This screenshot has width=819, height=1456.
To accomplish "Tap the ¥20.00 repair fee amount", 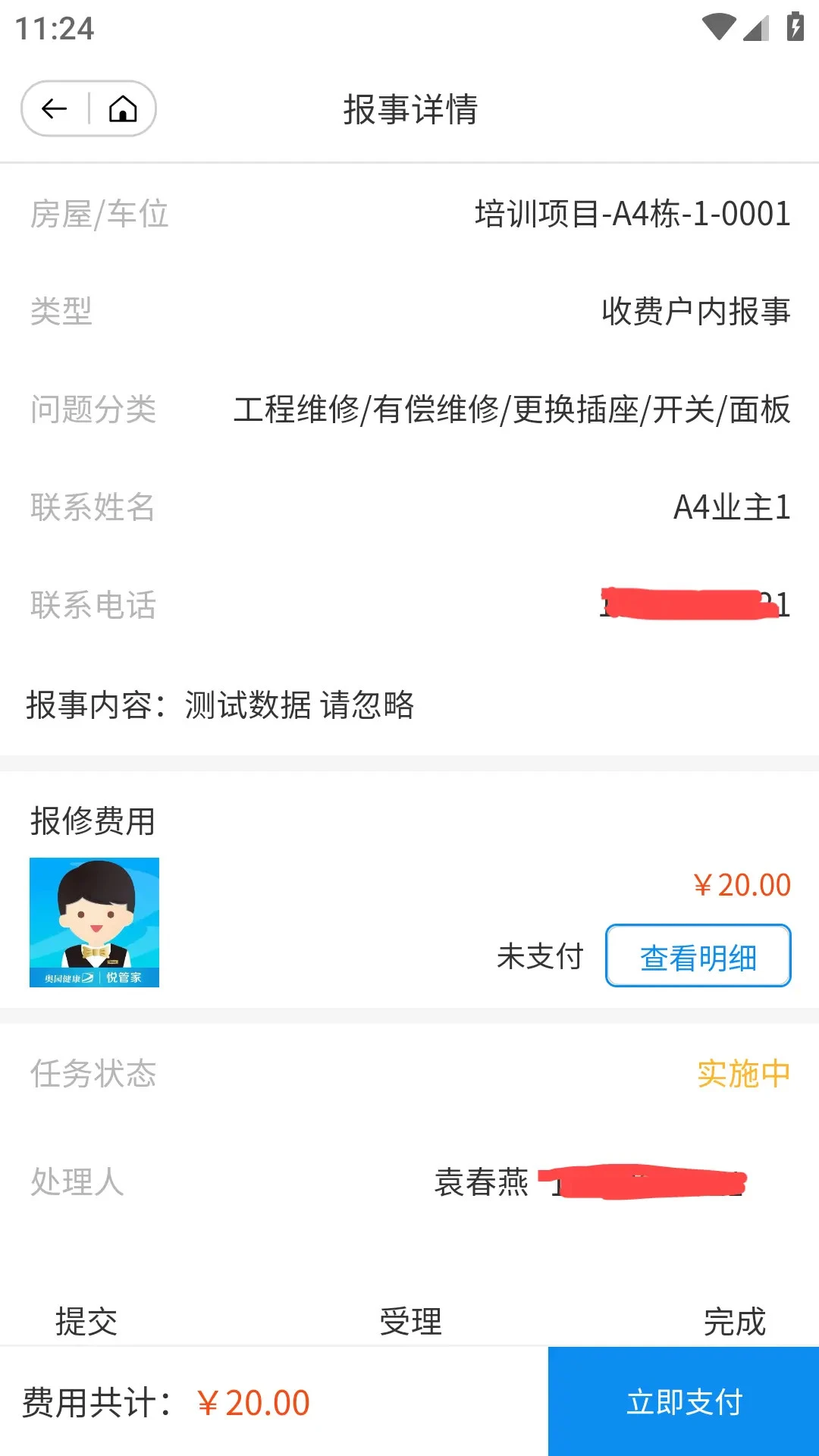I will [x=742, y=884].
